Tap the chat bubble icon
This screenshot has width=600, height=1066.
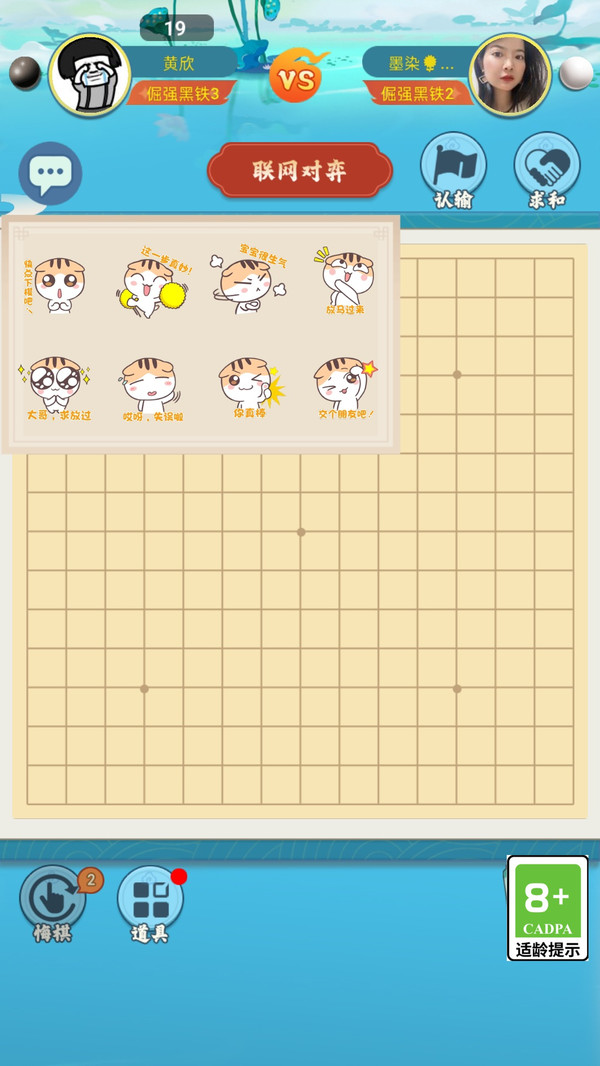[x=50, y=173]
